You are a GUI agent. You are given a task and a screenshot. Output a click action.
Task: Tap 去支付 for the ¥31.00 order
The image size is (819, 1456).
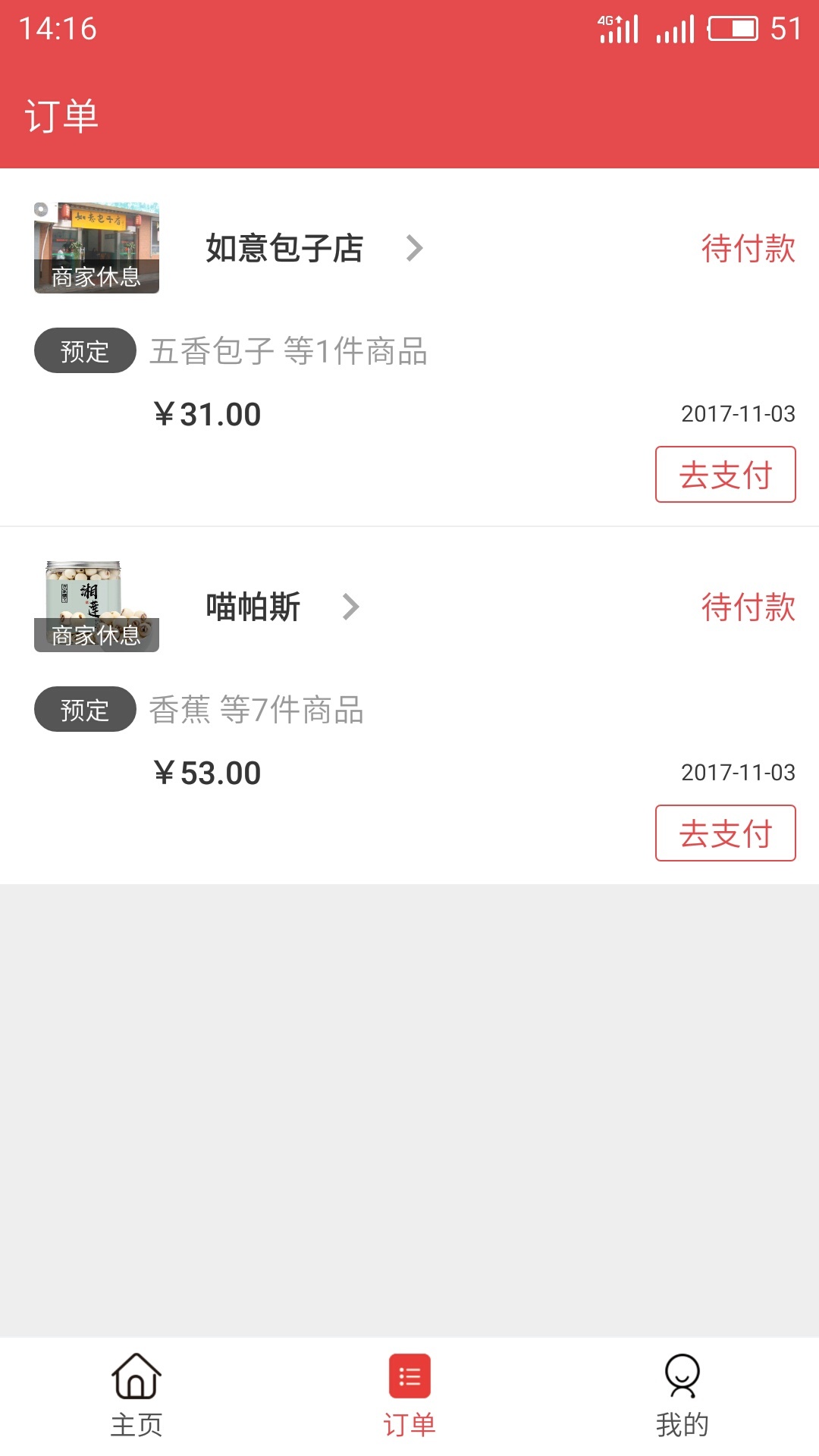click(x=726, y=475)
